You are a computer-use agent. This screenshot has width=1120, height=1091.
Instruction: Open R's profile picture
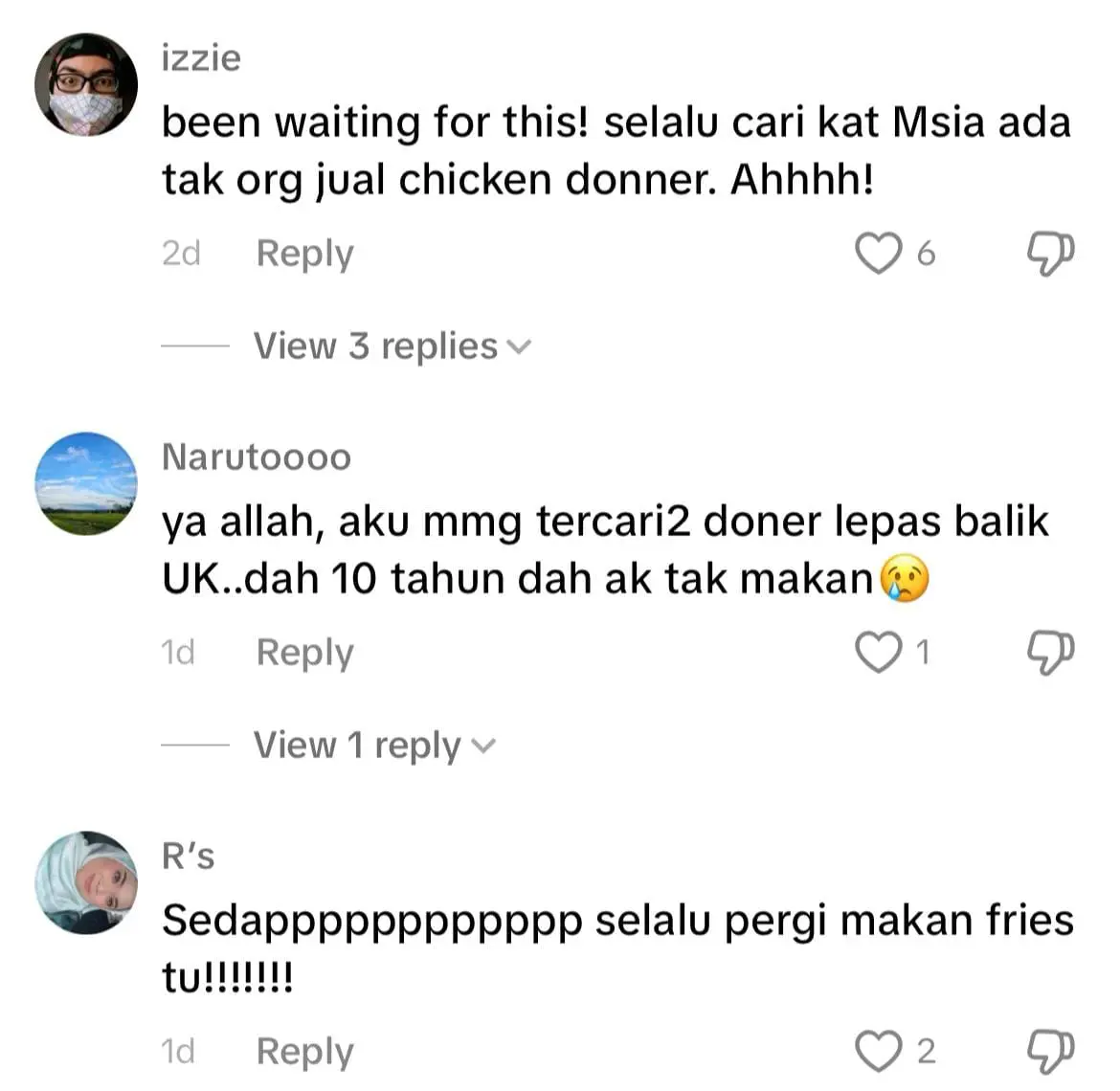click(x=86, y=882)
